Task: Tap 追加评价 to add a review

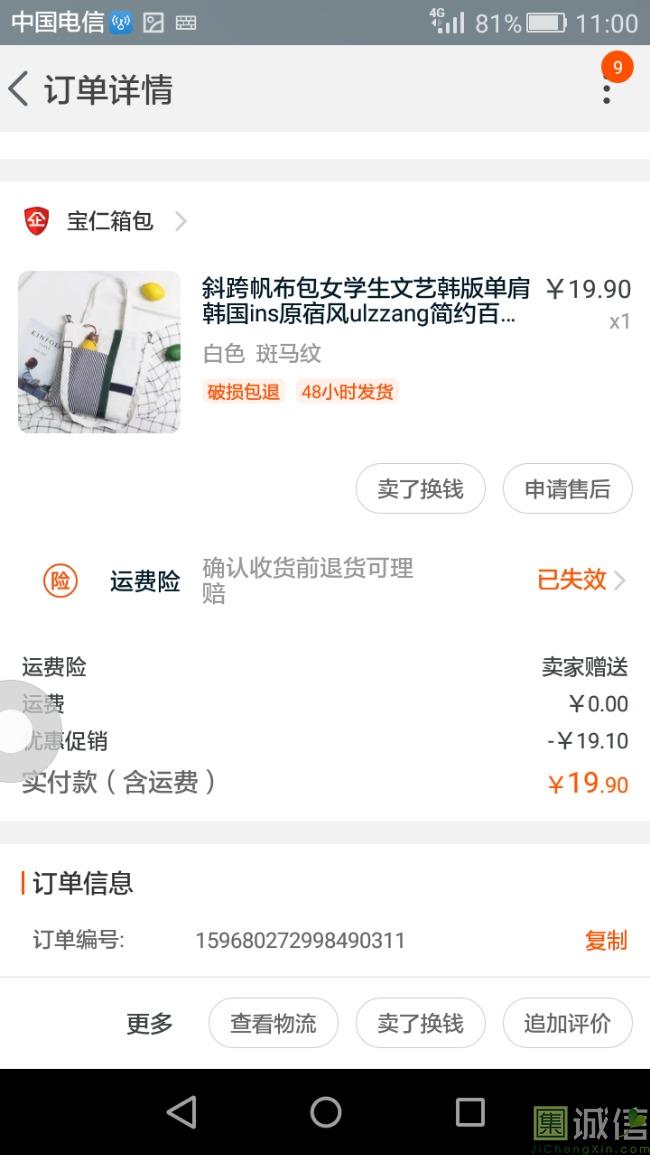Action: [x=567, y=1023]
